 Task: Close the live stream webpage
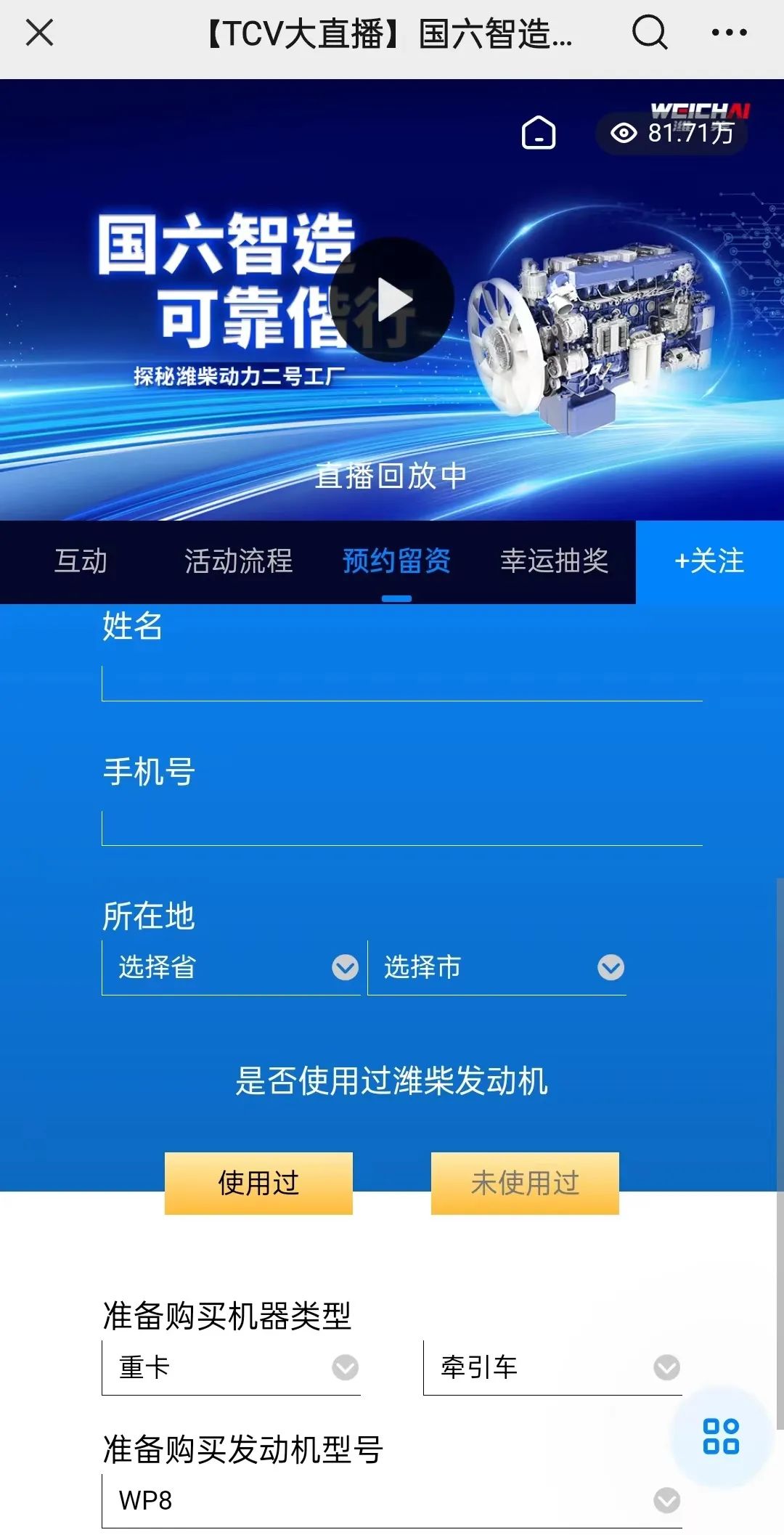pyautogui.click(x=39, y=33)
